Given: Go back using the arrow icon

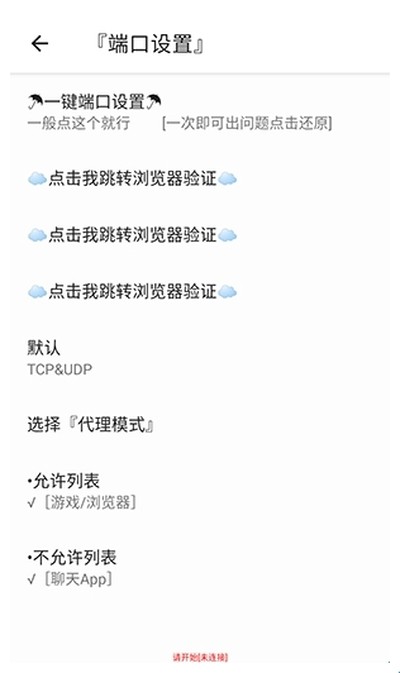Looking at the screenshot, I should 40,43.
